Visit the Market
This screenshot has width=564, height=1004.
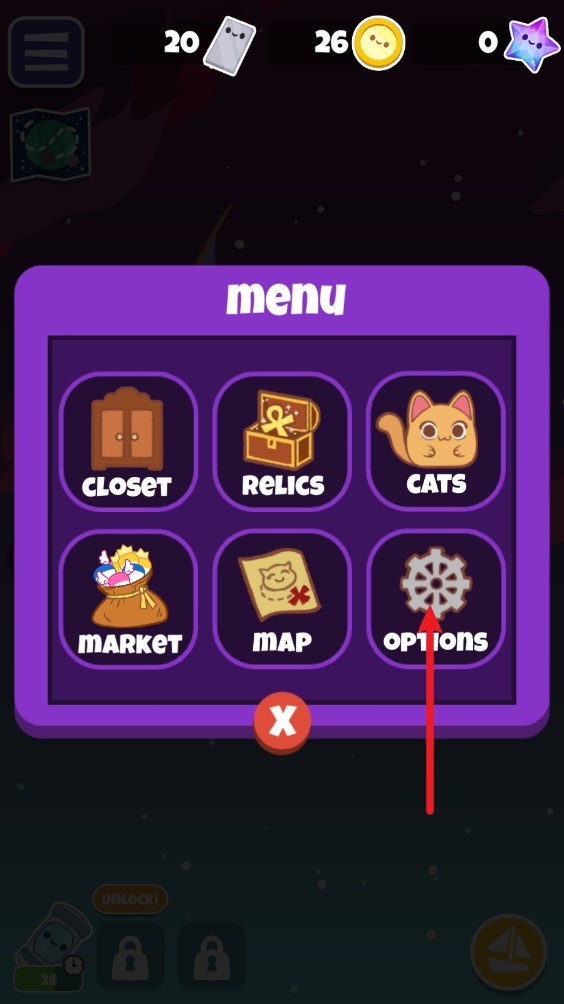(128, 599)
